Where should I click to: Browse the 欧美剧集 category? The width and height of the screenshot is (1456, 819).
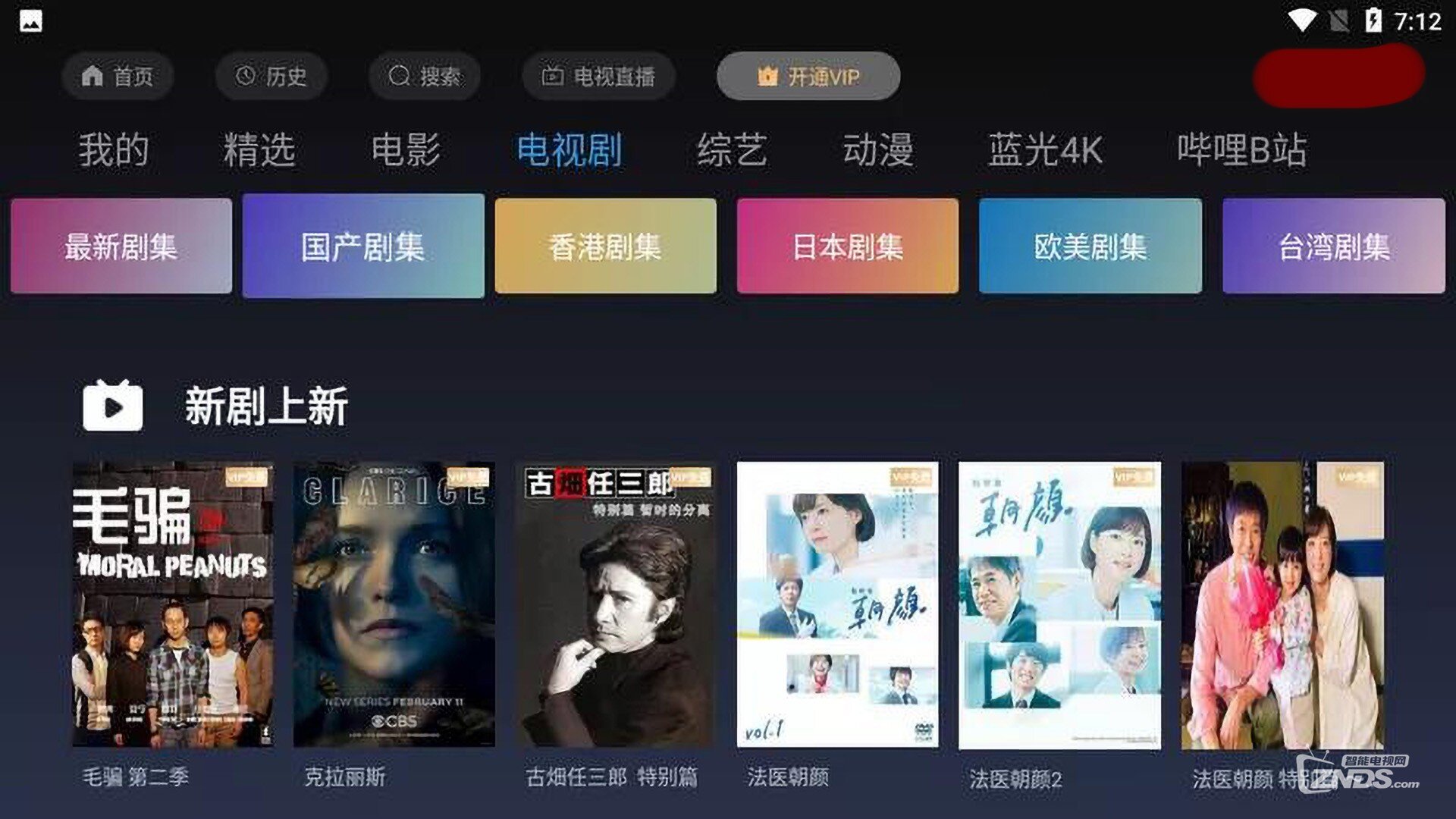[1090, 246]
